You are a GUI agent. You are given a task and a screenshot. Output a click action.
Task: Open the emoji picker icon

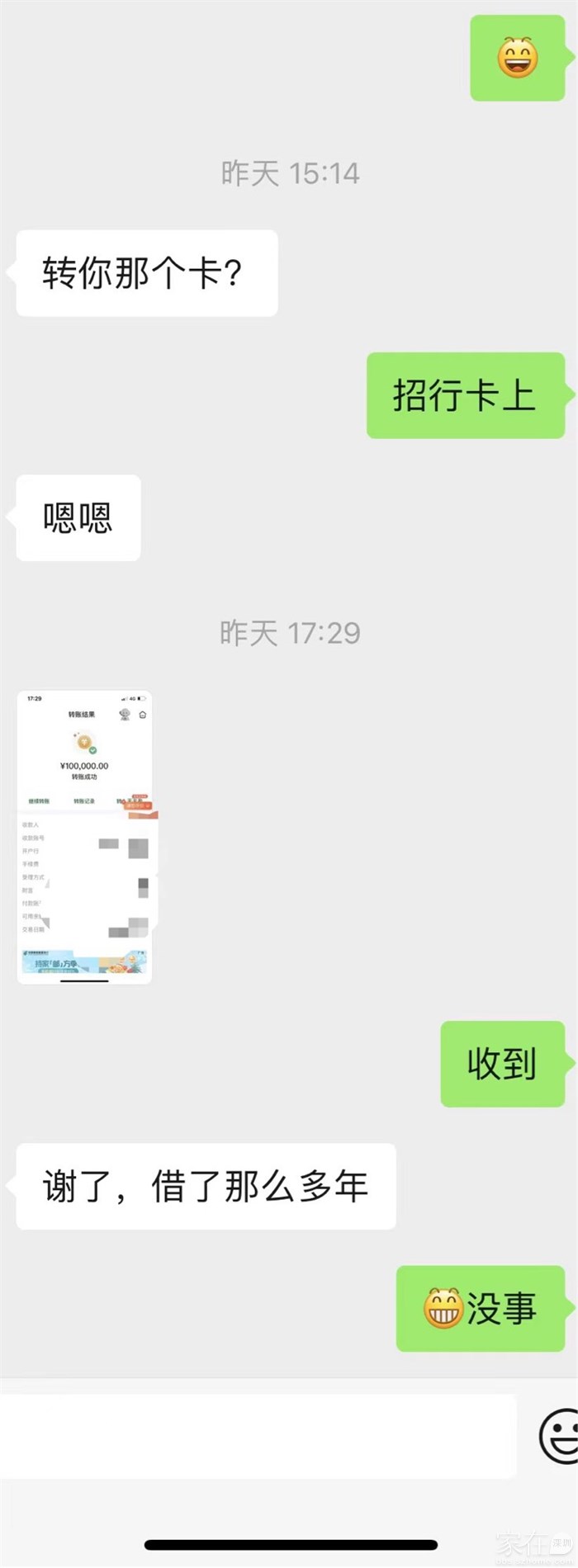[560, 1436]
